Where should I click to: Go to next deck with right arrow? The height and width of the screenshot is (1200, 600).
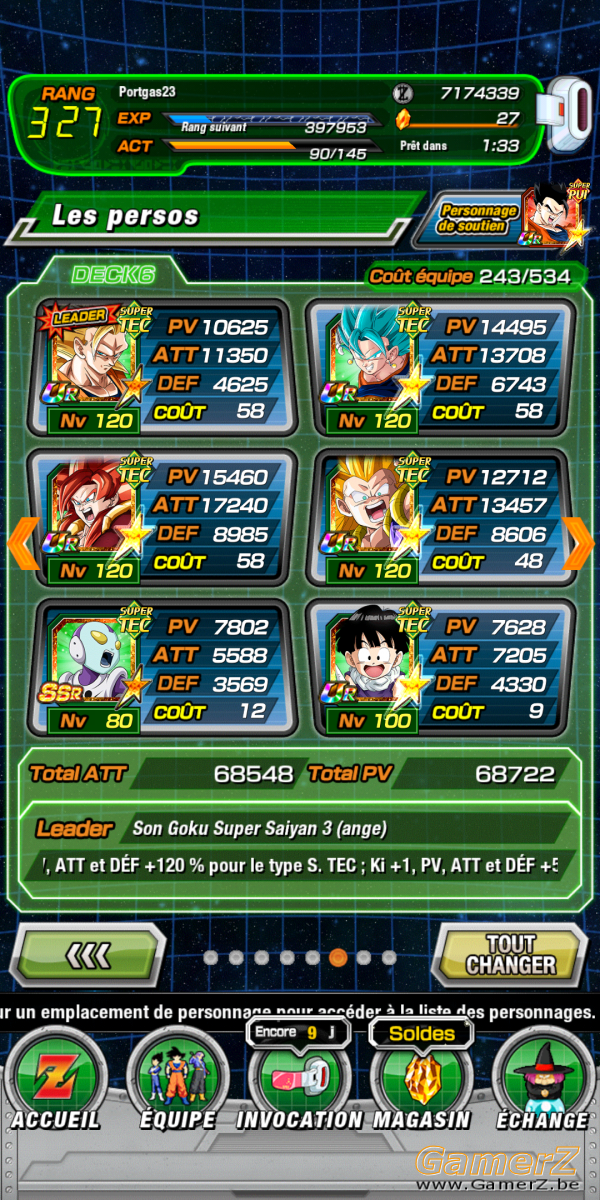pyautogui.click(x=577, y=543)
